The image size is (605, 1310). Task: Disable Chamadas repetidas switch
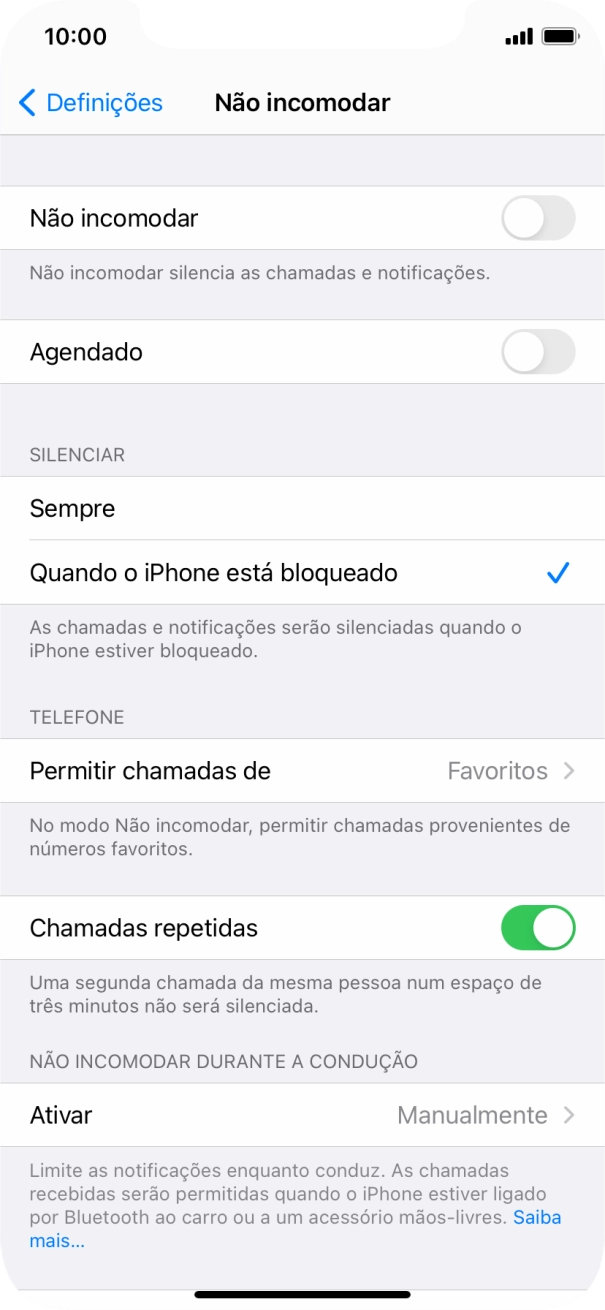(x=537, y=928)
